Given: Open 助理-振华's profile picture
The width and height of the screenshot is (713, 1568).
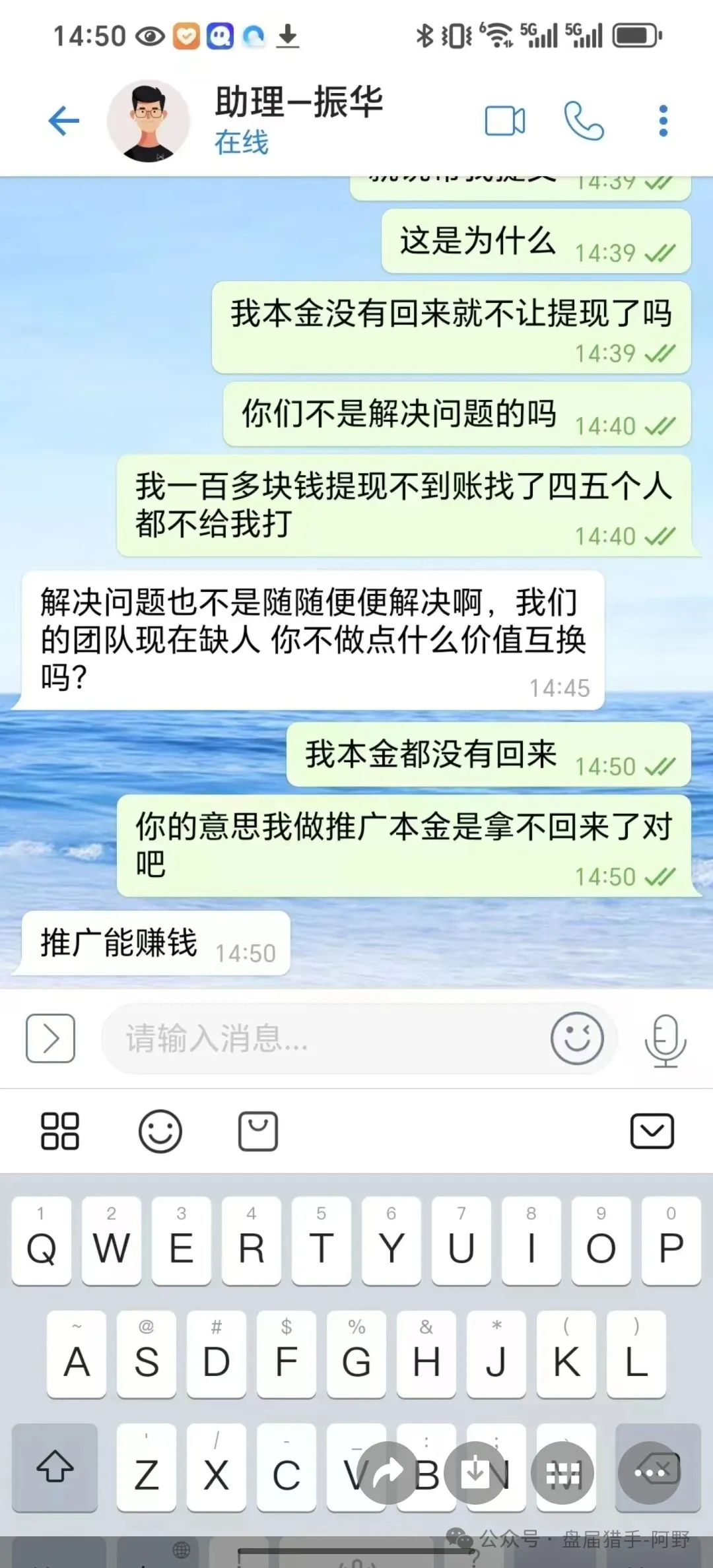Looking at the screenshot, I should coord(149,121).
